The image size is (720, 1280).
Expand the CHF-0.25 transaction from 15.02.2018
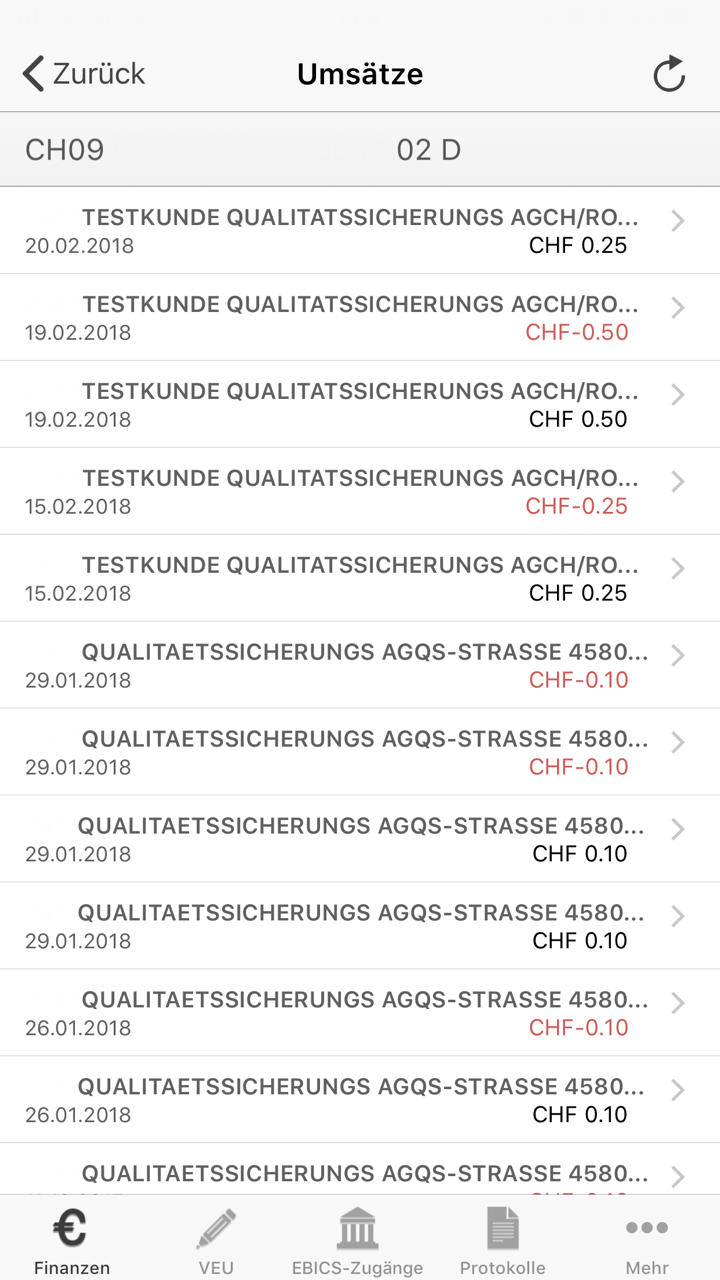pyautogui.click(x=360, y=490)
